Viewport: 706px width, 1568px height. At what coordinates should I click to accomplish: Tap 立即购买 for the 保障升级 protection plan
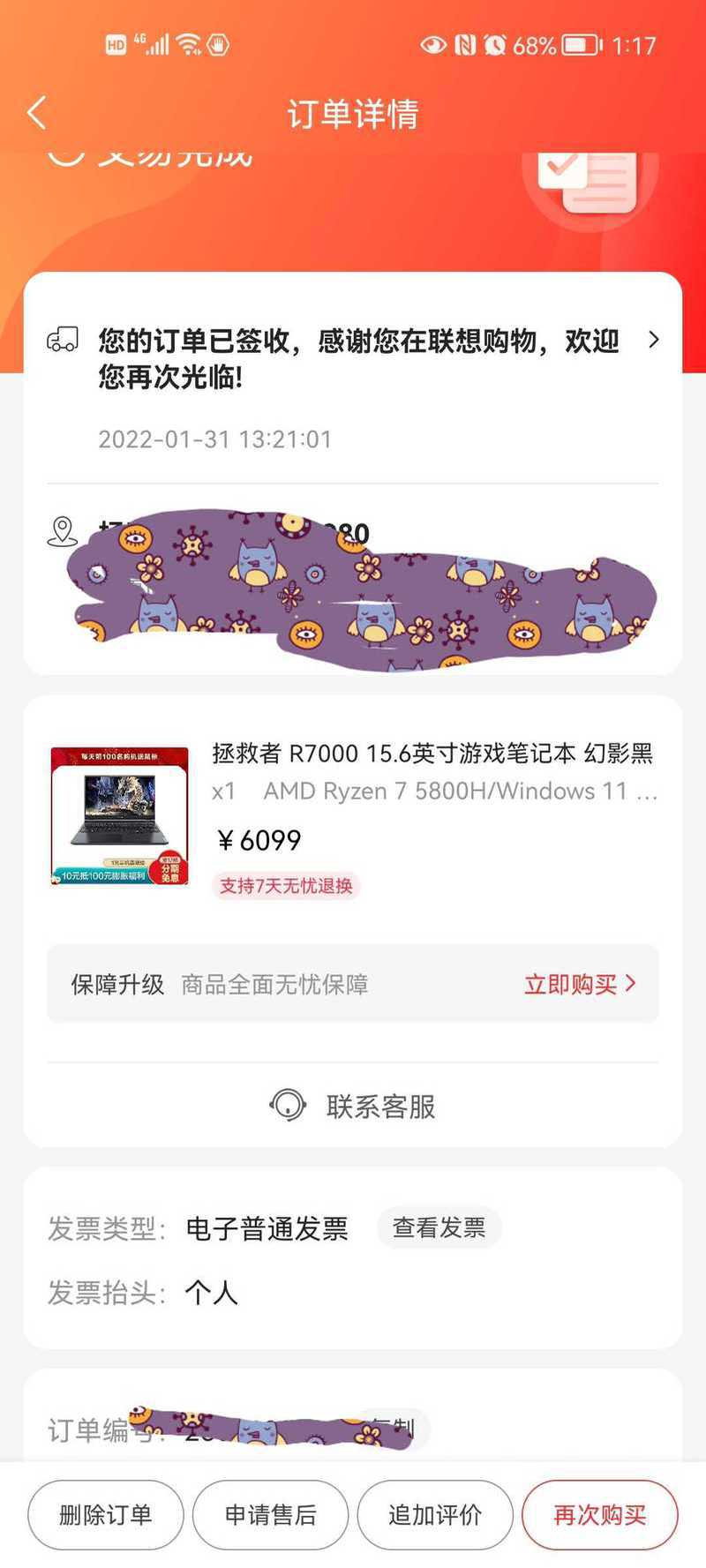[579, 984]
